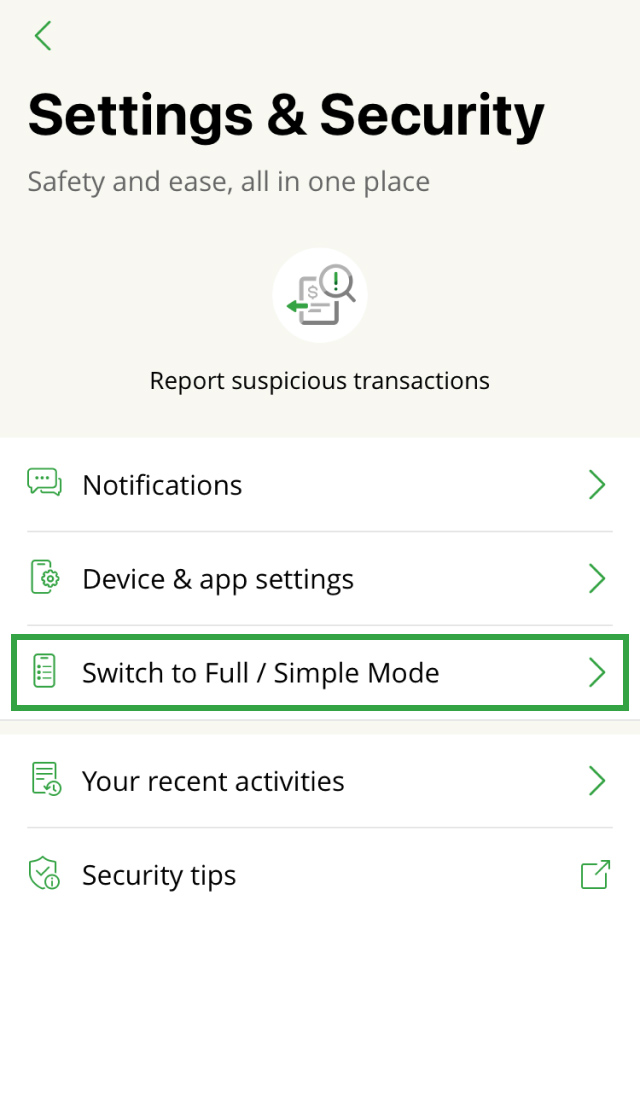The height and width of the screenshot is (1100, 640).
Task: Open Device & app settings
Action: point(319,579)
